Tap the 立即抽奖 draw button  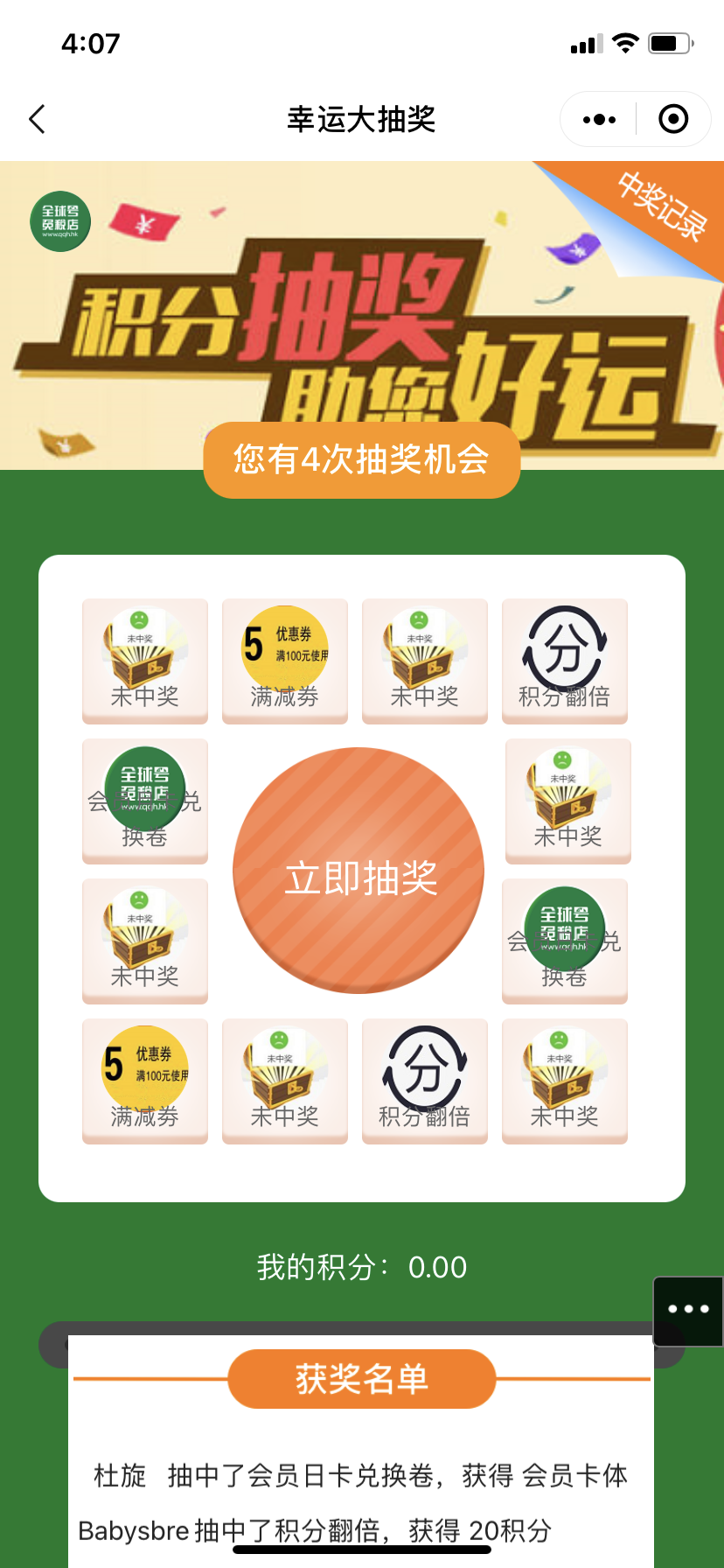coord(359,871)
